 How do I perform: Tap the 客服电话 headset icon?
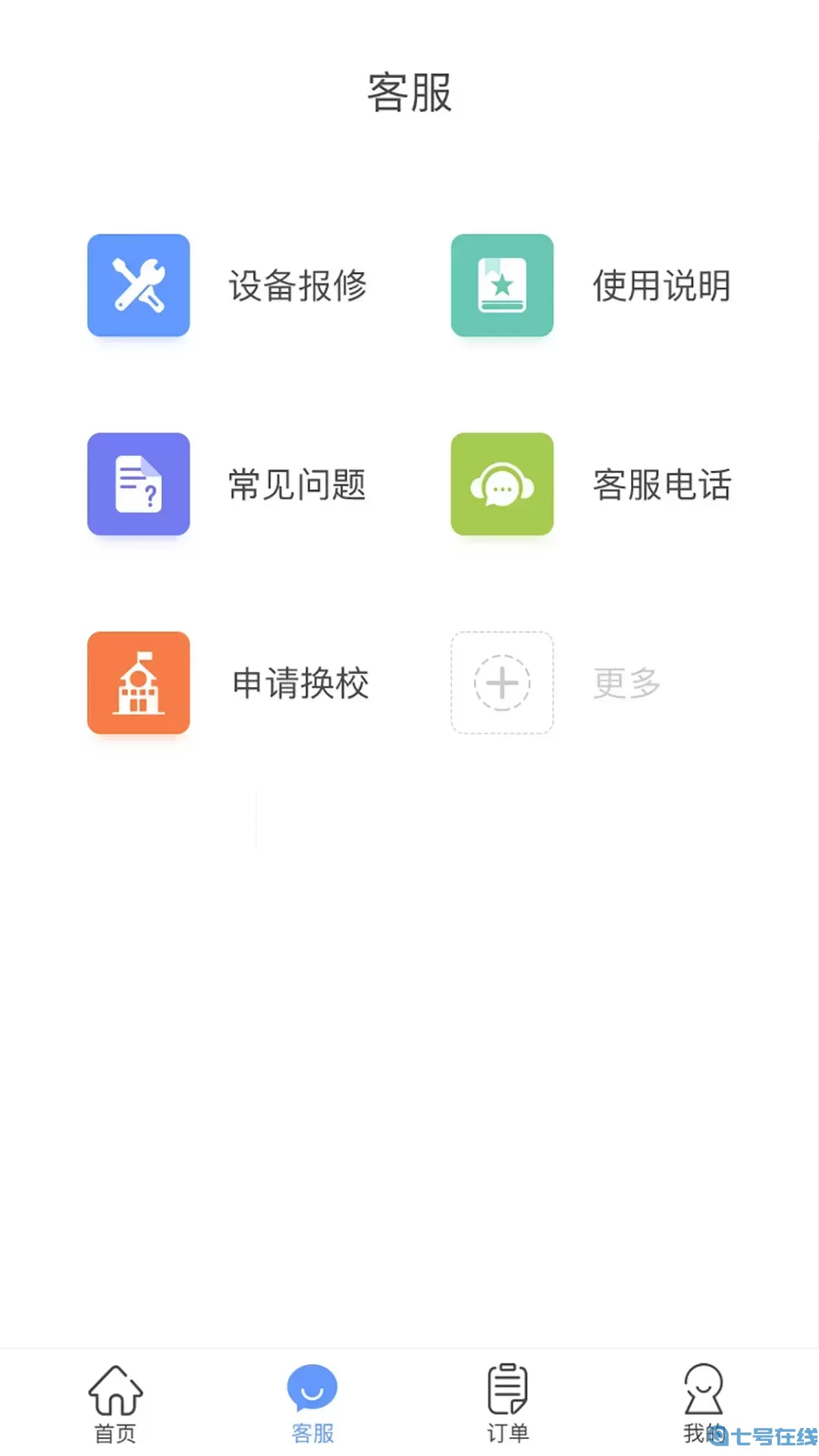[502, 485]
